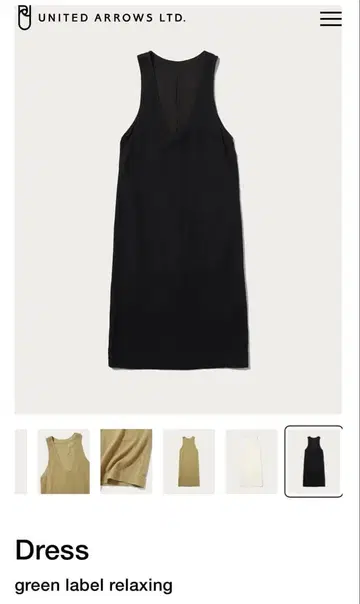360x604 pixels.
Task: View the beige fabric detail thumbnail
Action: (126, 461)
